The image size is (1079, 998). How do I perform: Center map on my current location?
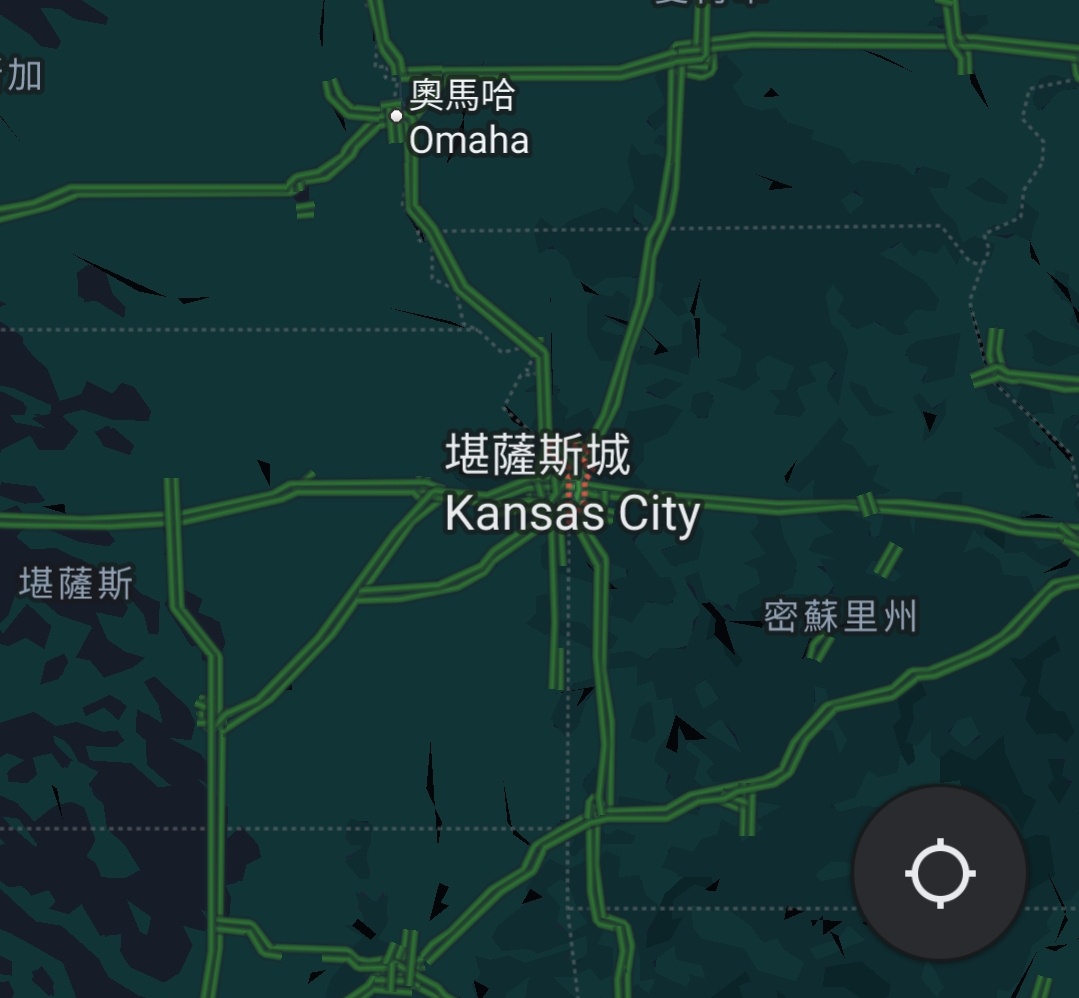pyautogui.click(x=940, y=873)
